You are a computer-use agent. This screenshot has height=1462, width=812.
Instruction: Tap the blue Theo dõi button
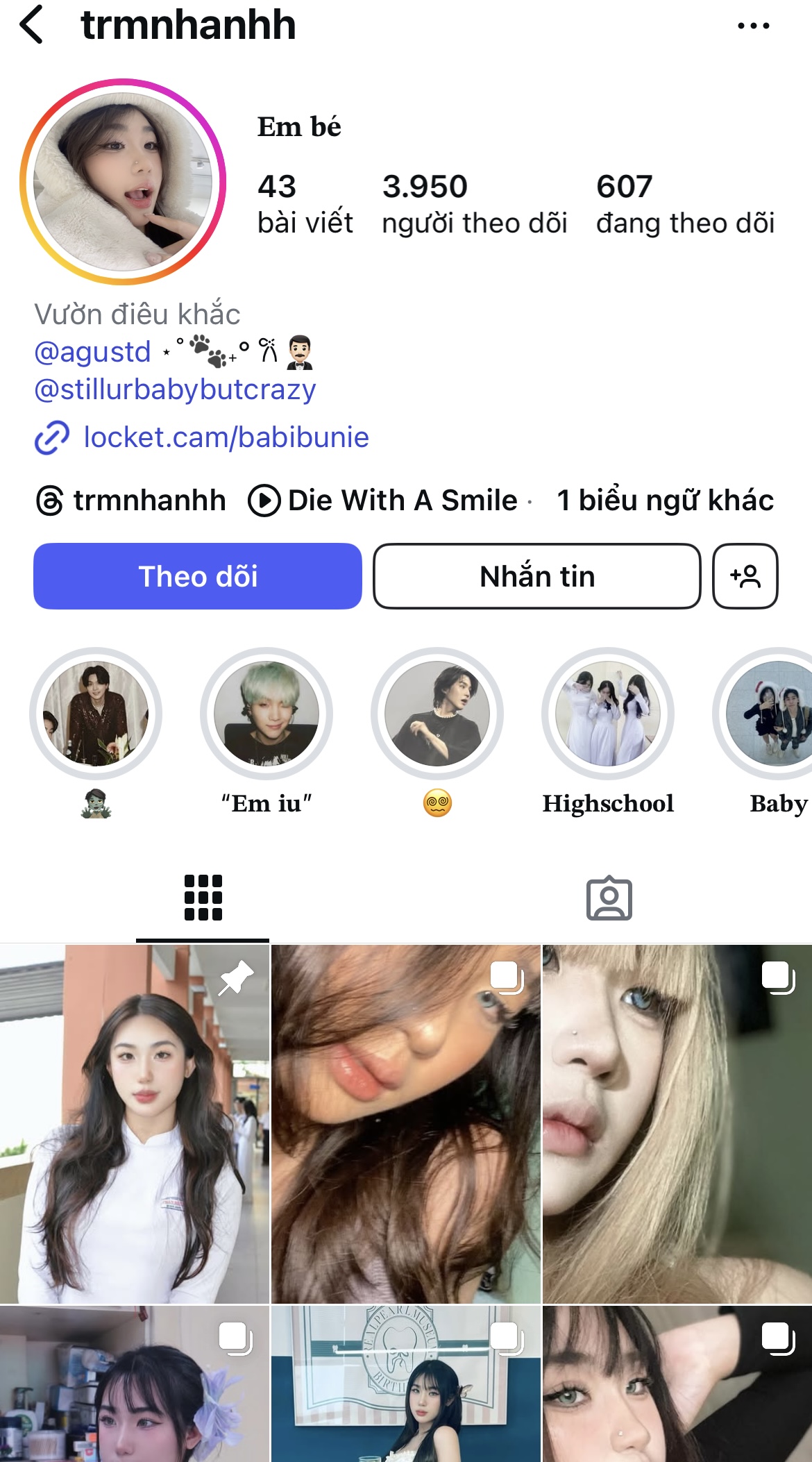(198, 576)
